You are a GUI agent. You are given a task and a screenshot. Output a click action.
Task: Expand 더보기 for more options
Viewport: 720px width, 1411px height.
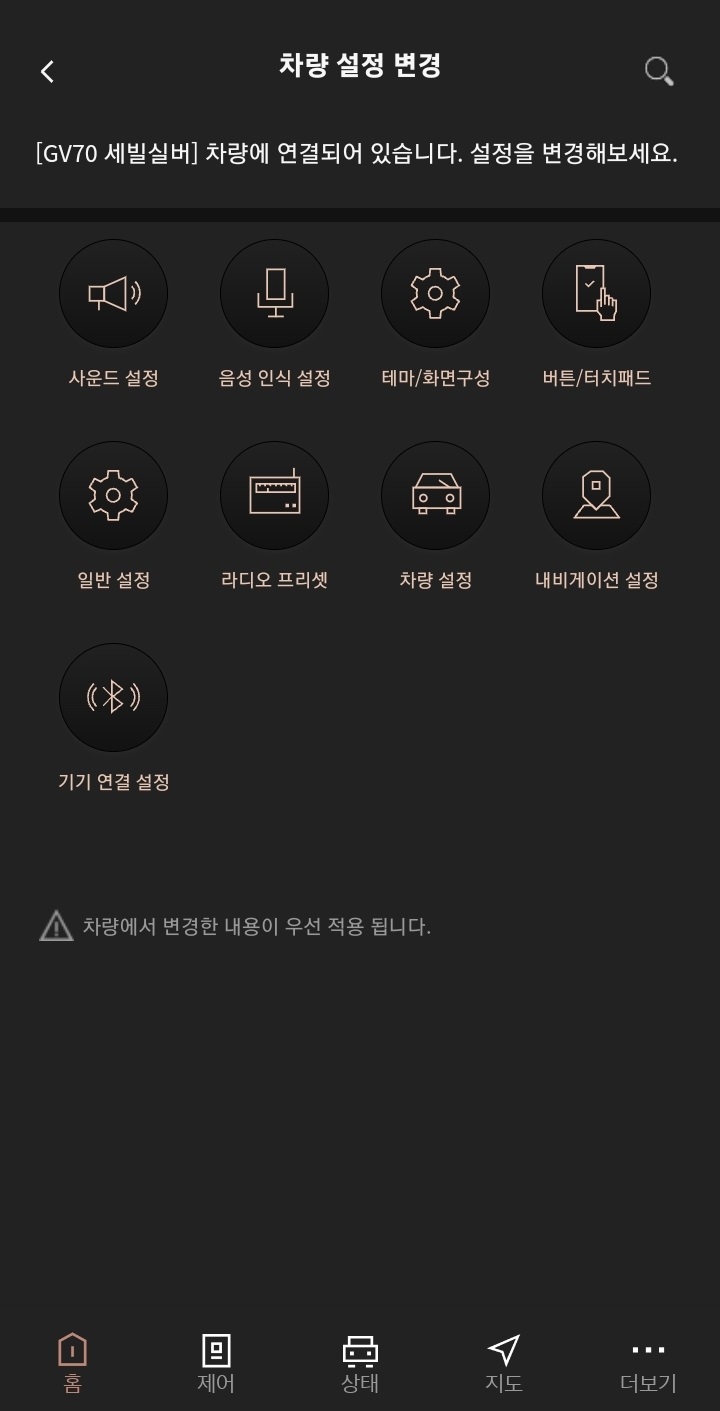[x=647, y=1362]
